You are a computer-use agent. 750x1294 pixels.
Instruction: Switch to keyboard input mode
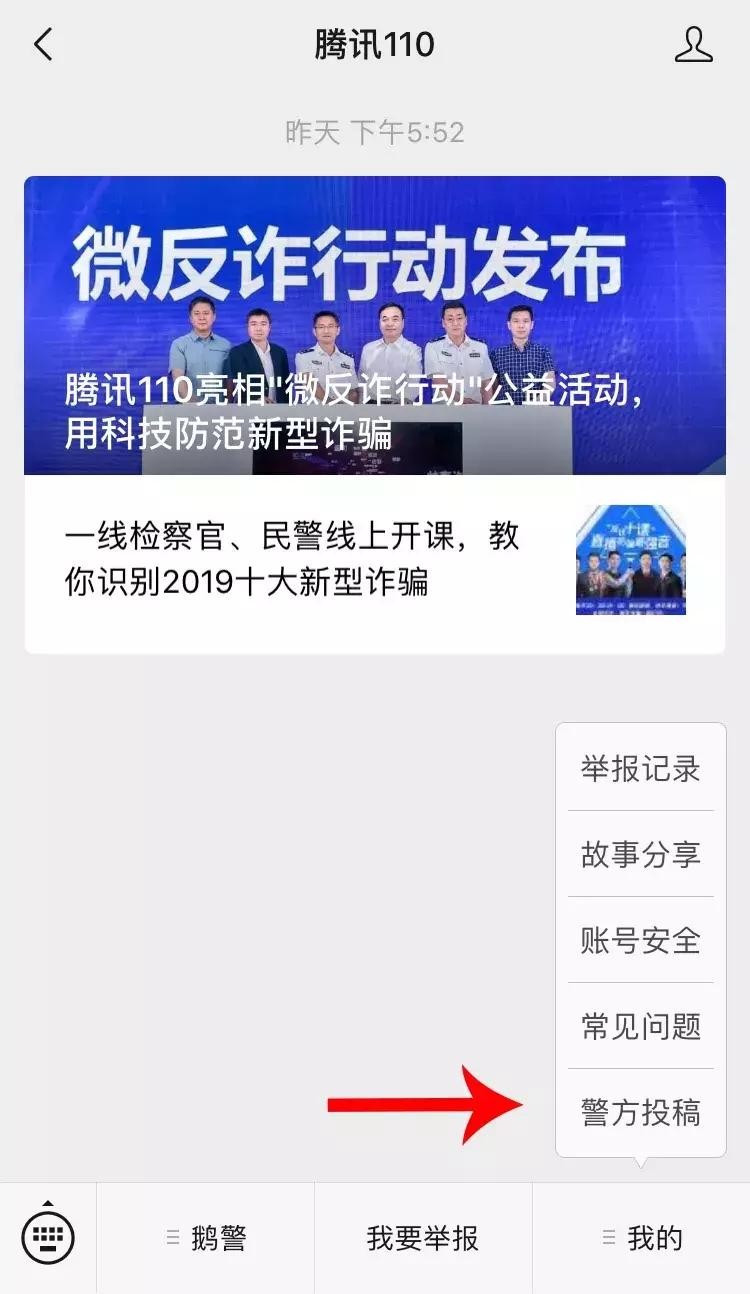click(x=48, y=1238)
